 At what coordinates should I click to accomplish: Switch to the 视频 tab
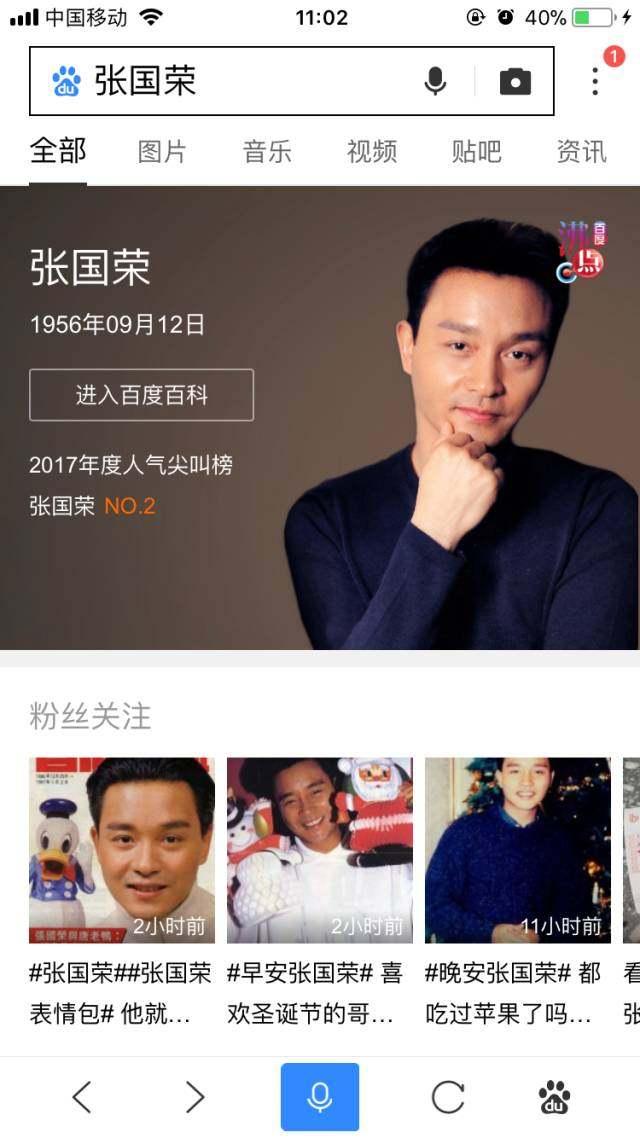(x=372, y=152)
